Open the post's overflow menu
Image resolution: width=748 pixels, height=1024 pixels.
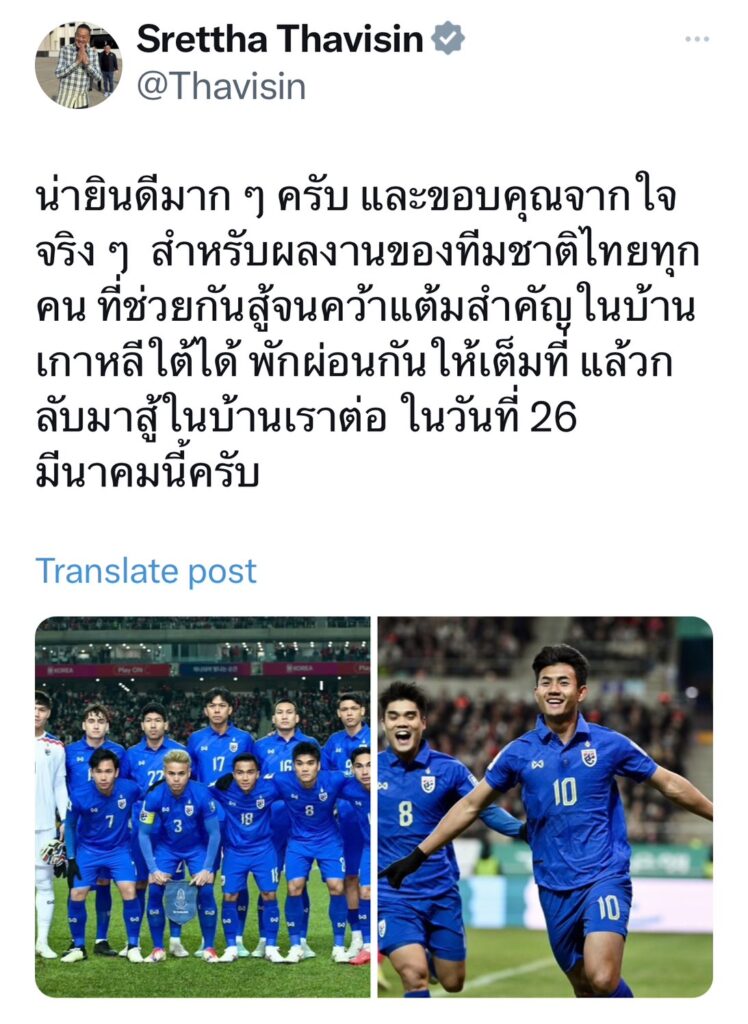coord(696,39)
